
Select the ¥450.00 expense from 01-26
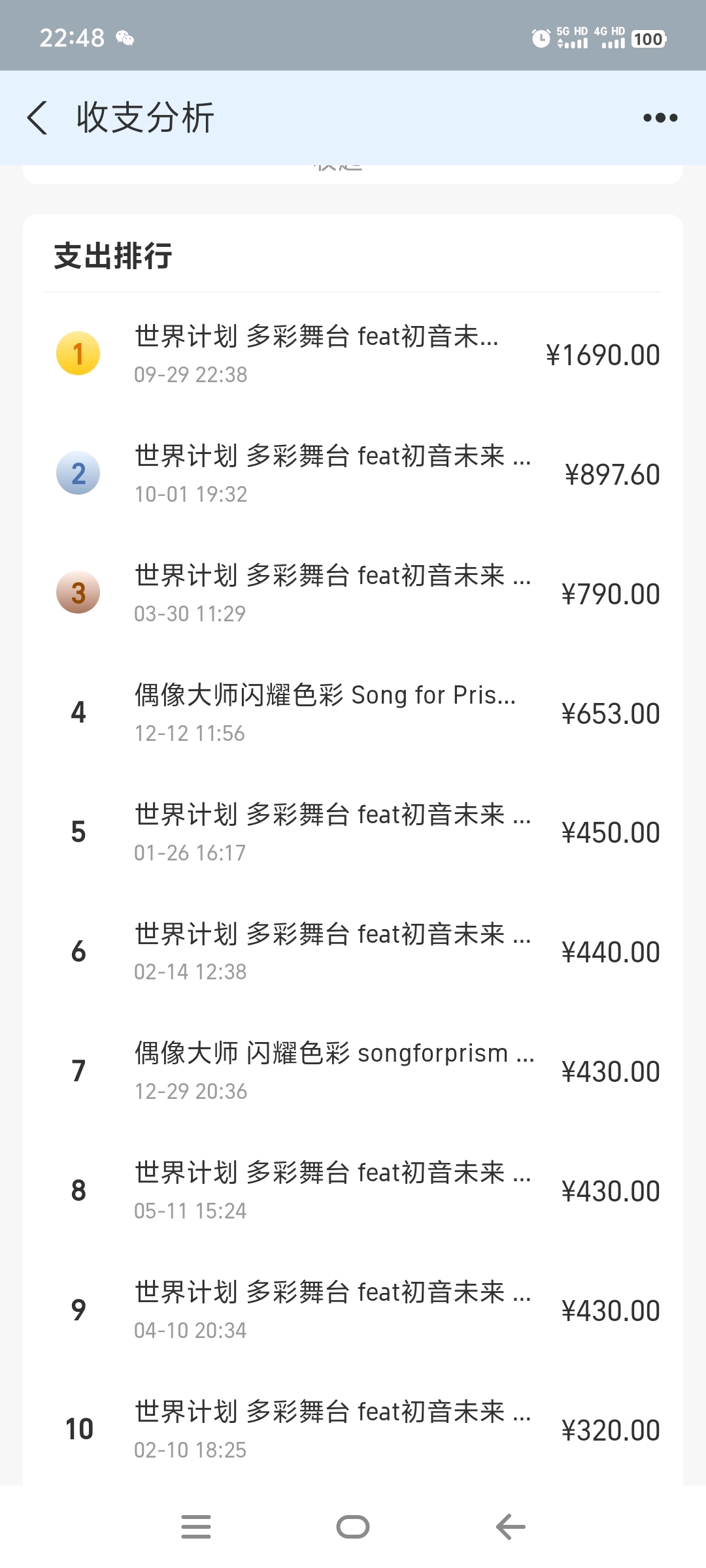(x=353, y=832)
